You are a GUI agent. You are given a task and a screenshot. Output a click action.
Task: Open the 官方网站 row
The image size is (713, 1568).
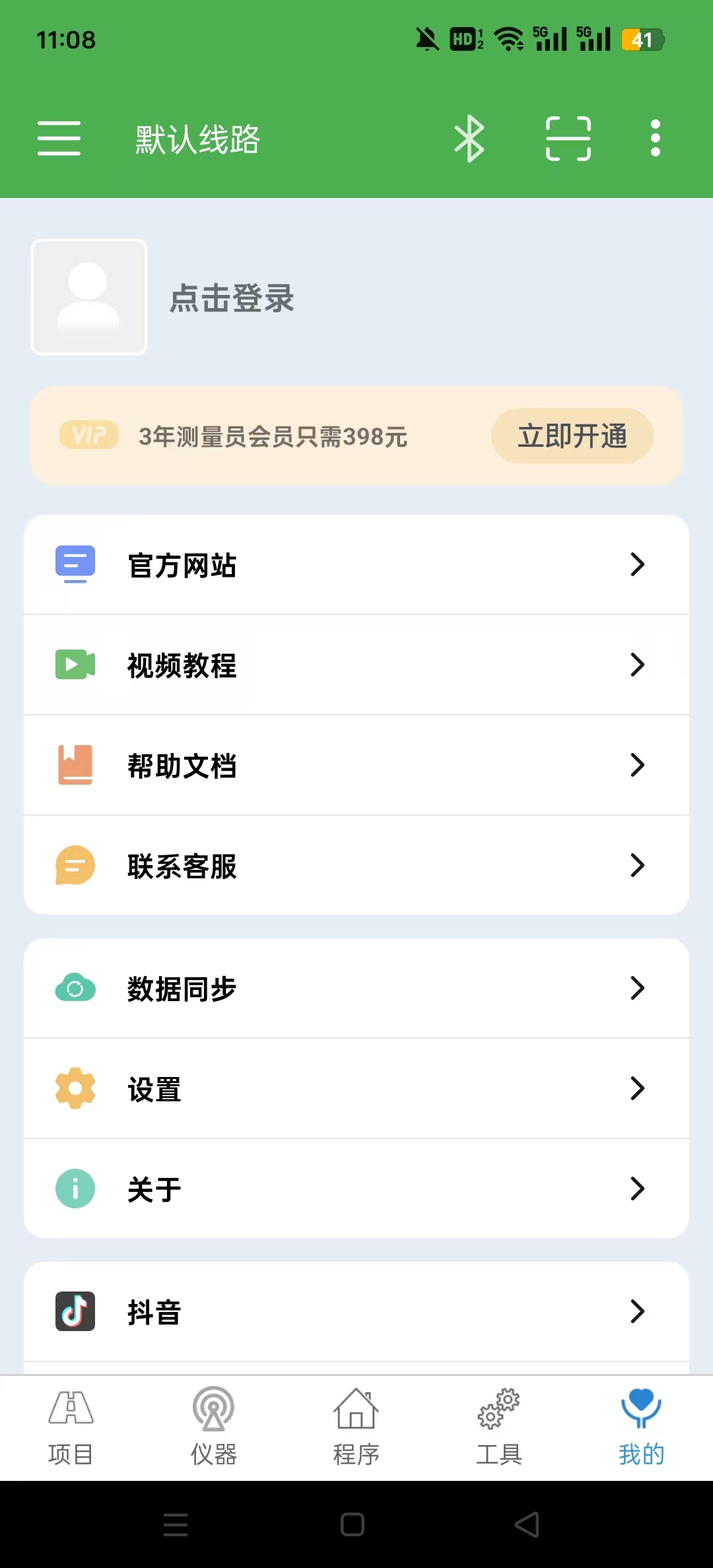[x=356, y=565]
